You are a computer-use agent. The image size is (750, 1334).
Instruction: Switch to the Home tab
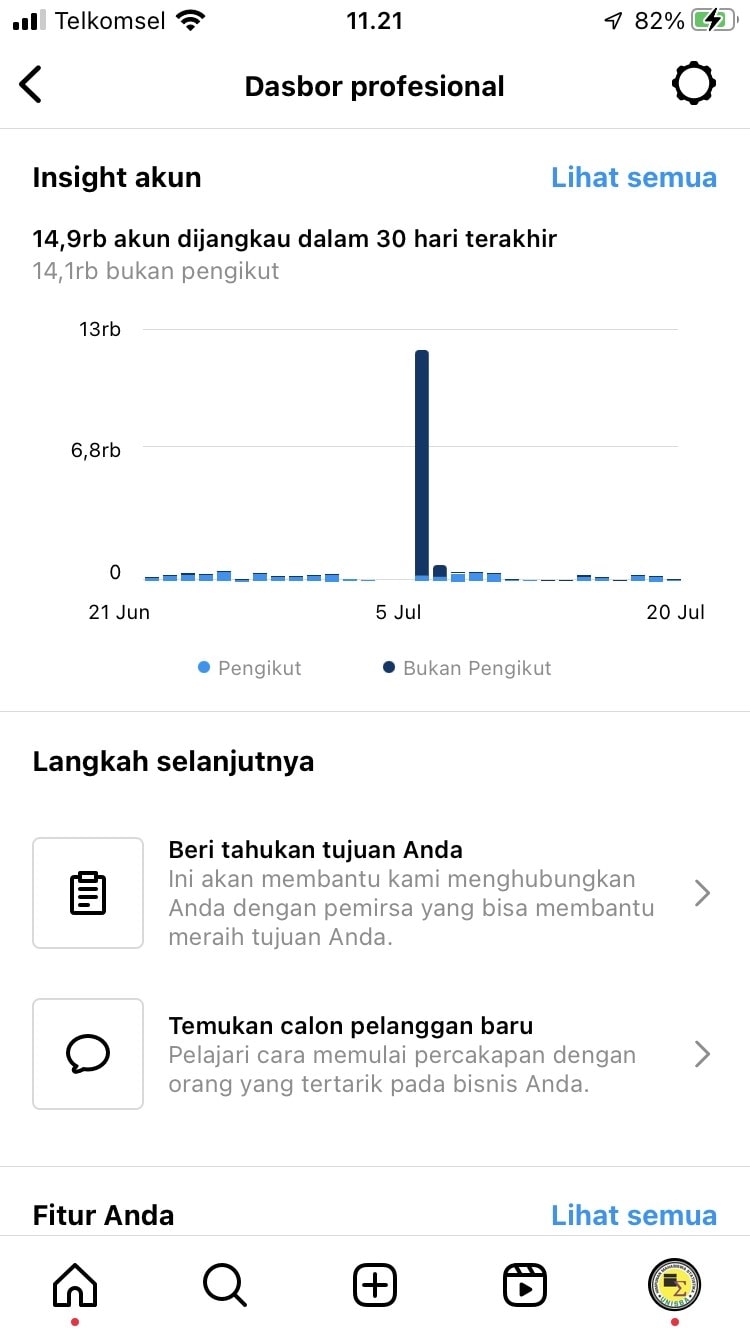[75, 1284]
